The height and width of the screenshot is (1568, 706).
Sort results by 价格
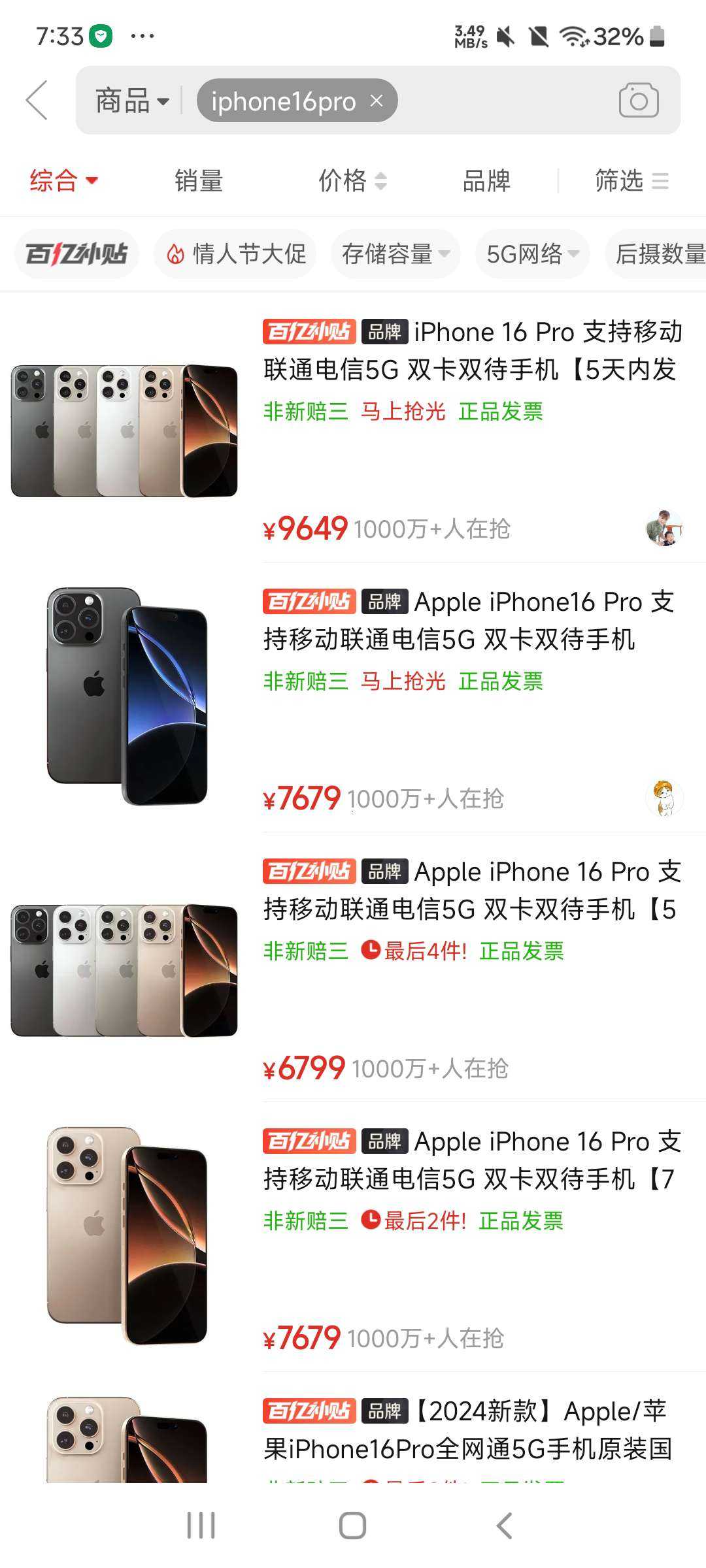[352, 181]
